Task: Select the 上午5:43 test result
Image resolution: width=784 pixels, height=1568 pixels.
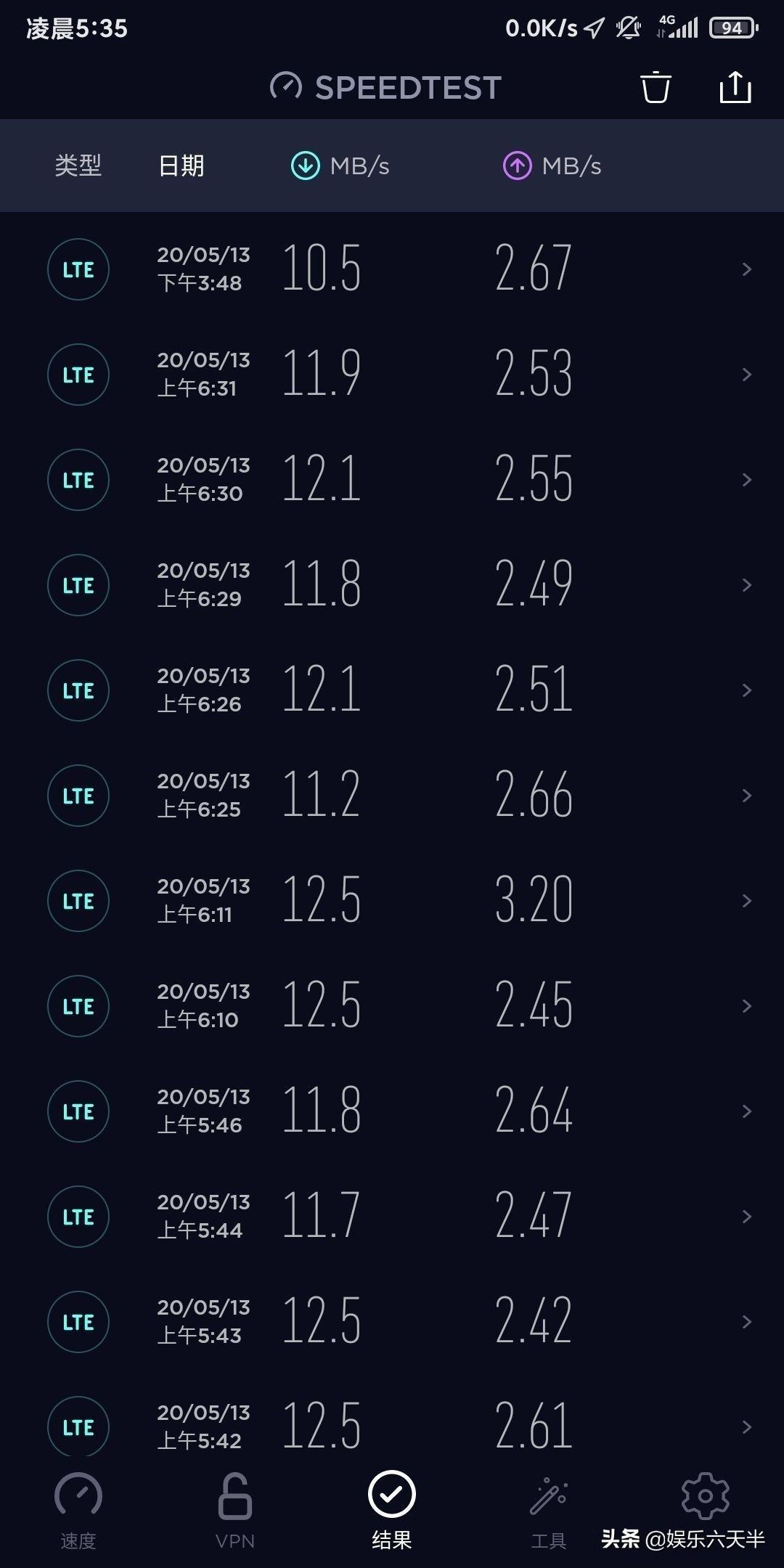Action: pyautogui.click(x=392, y=1322)
